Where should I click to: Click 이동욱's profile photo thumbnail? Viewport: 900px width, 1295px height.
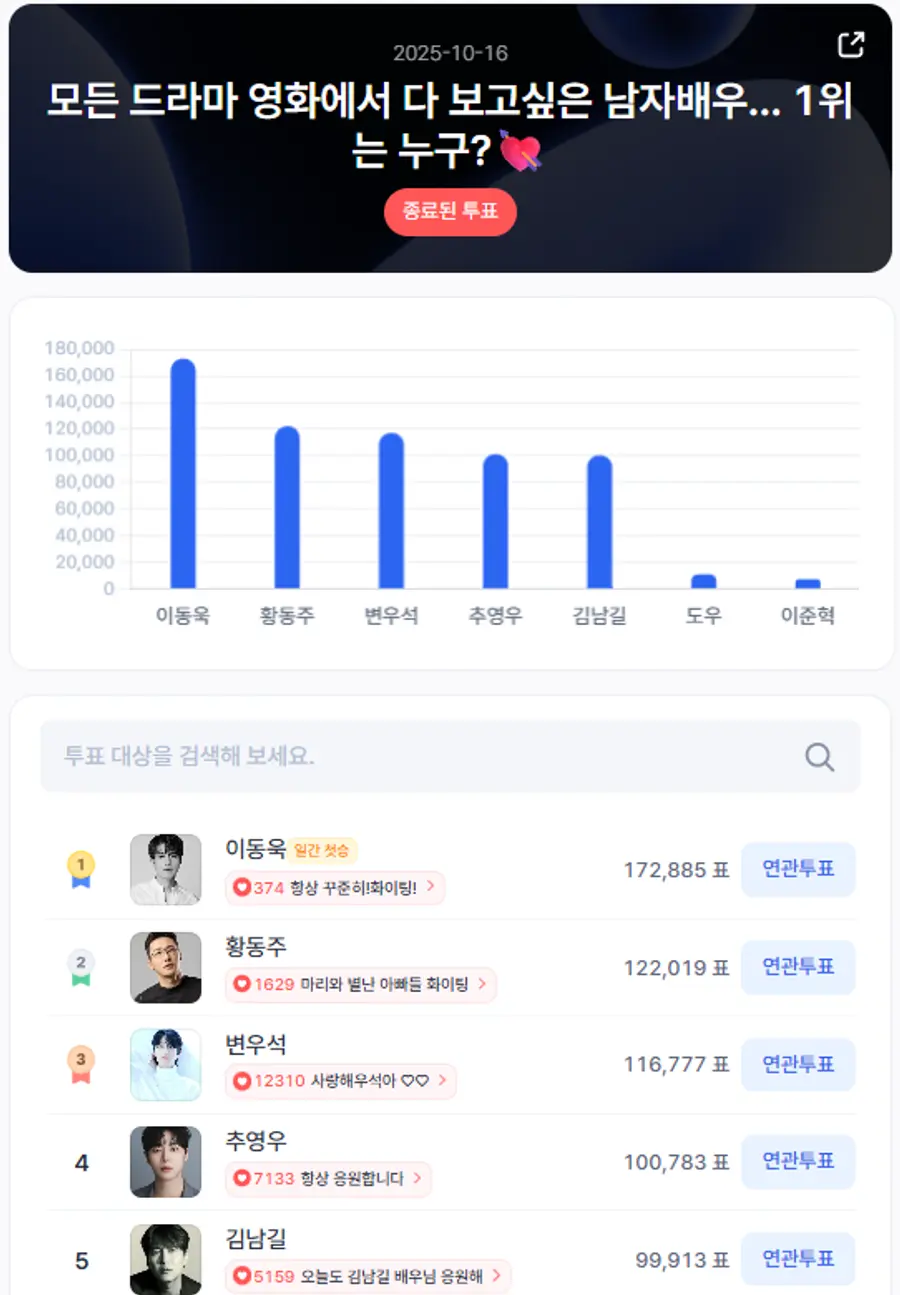click(x=165, y=869)
